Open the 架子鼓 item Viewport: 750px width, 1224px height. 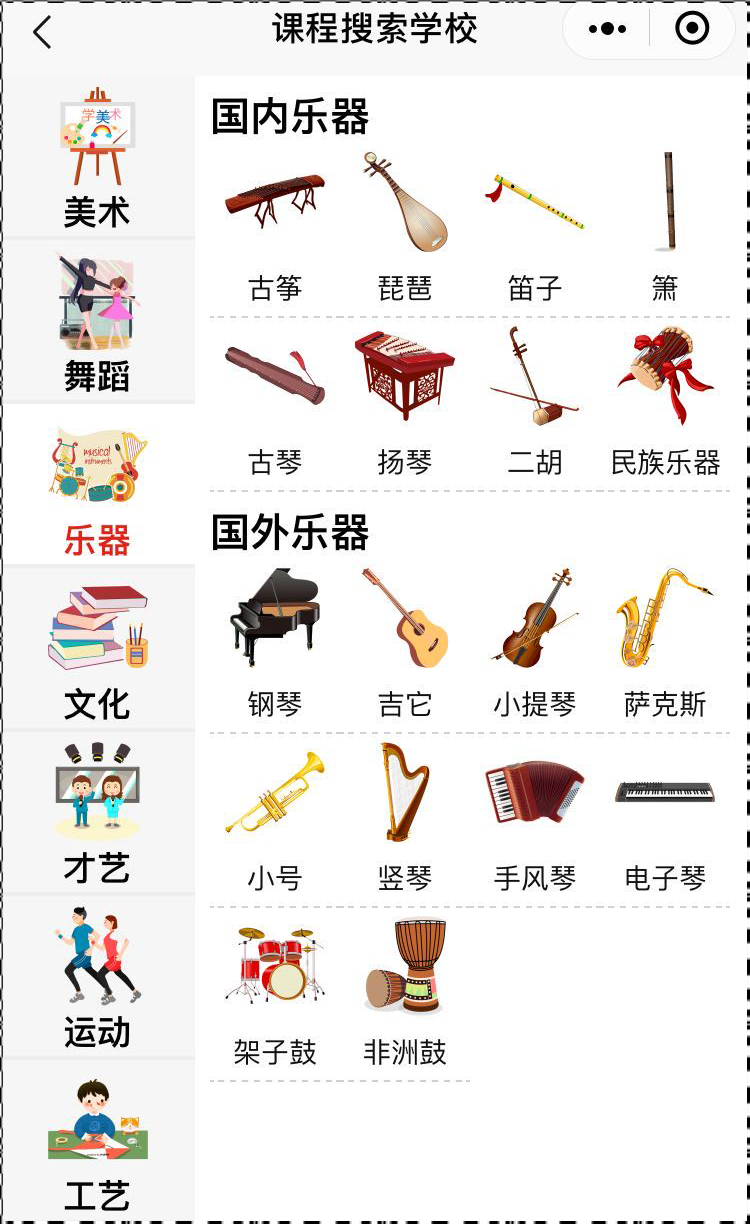pyautogui.click(x=275, y=990)
